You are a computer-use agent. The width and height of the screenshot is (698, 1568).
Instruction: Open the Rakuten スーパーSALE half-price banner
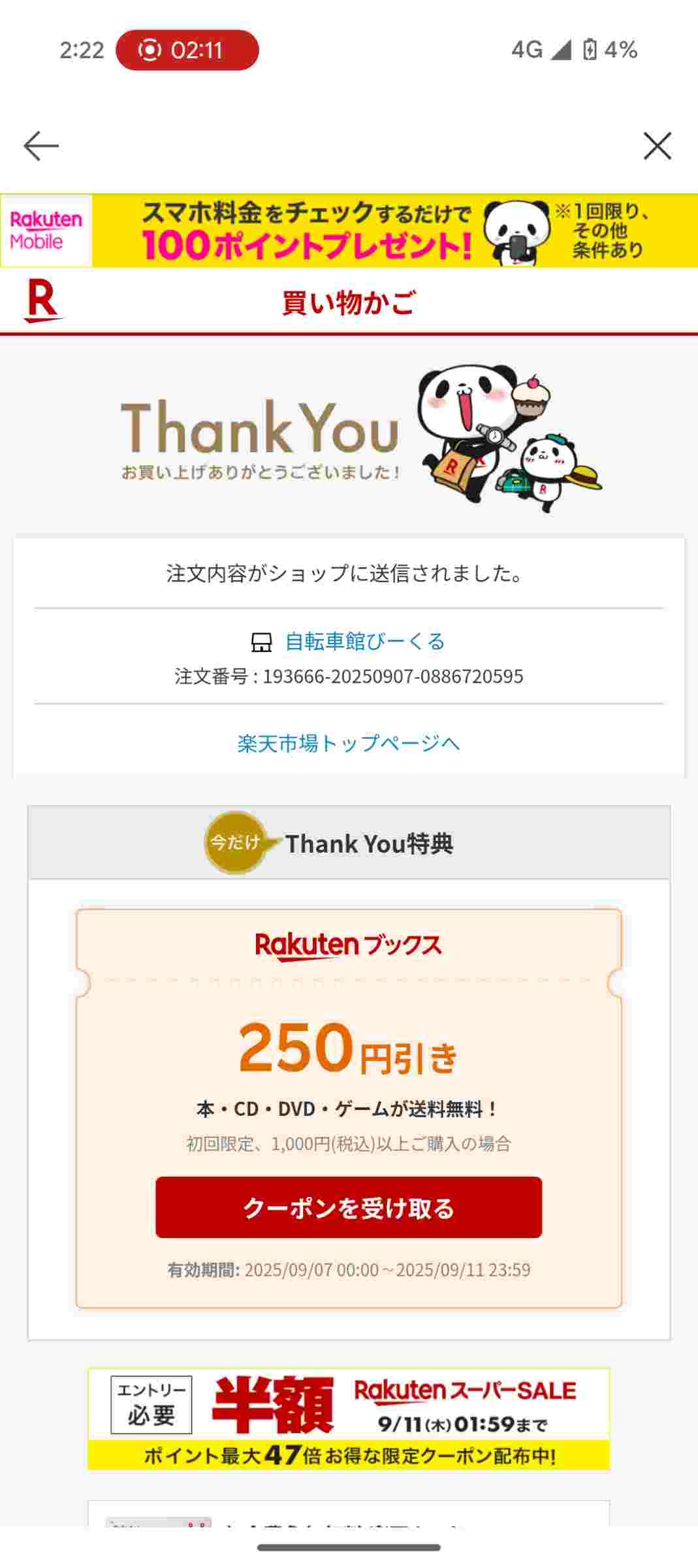[349, 1418]
